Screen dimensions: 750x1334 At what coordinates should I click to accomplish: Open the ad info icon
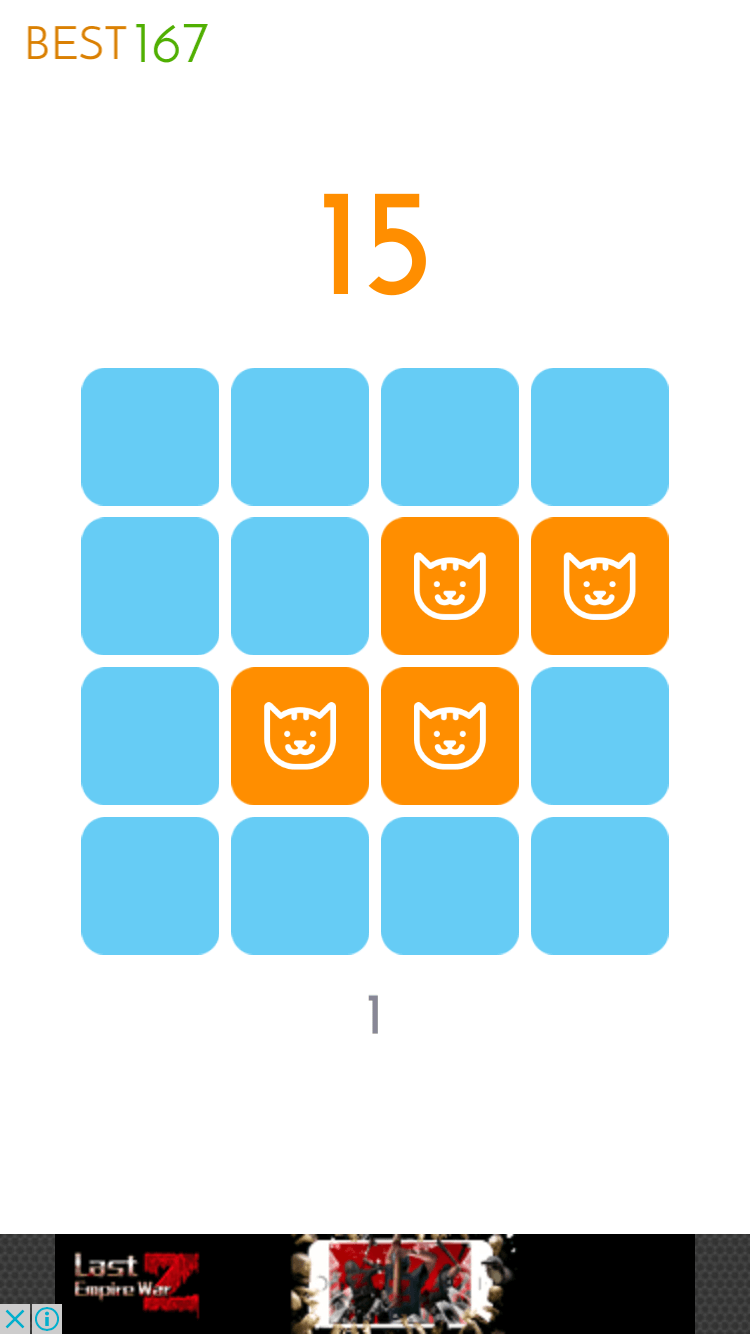pyautogui.click(x=46, y=1319)
